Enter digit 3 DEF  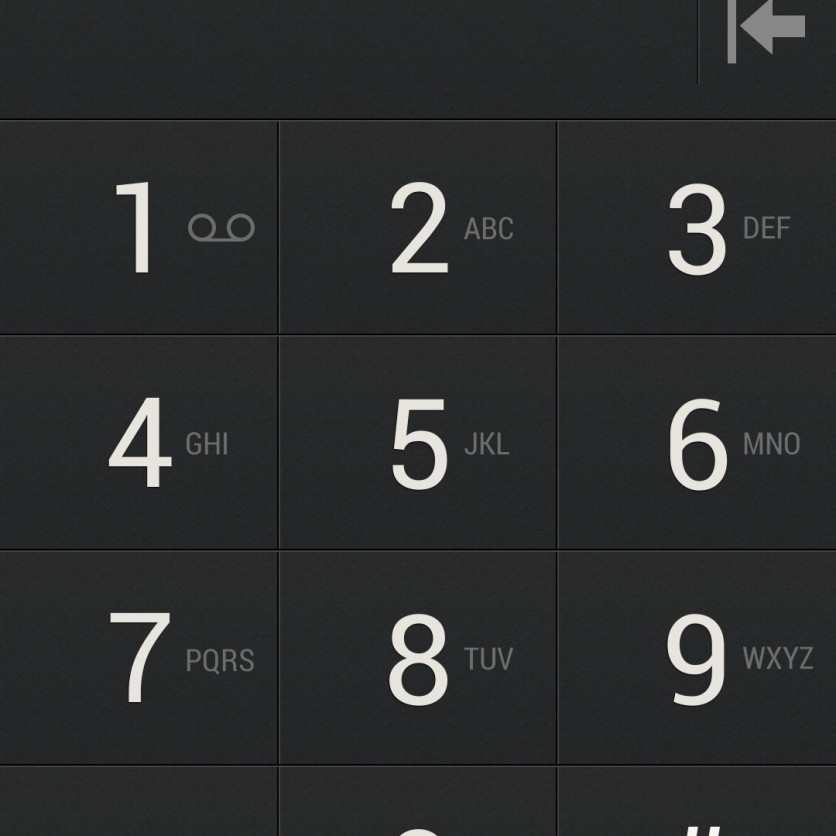pos(696,228)
